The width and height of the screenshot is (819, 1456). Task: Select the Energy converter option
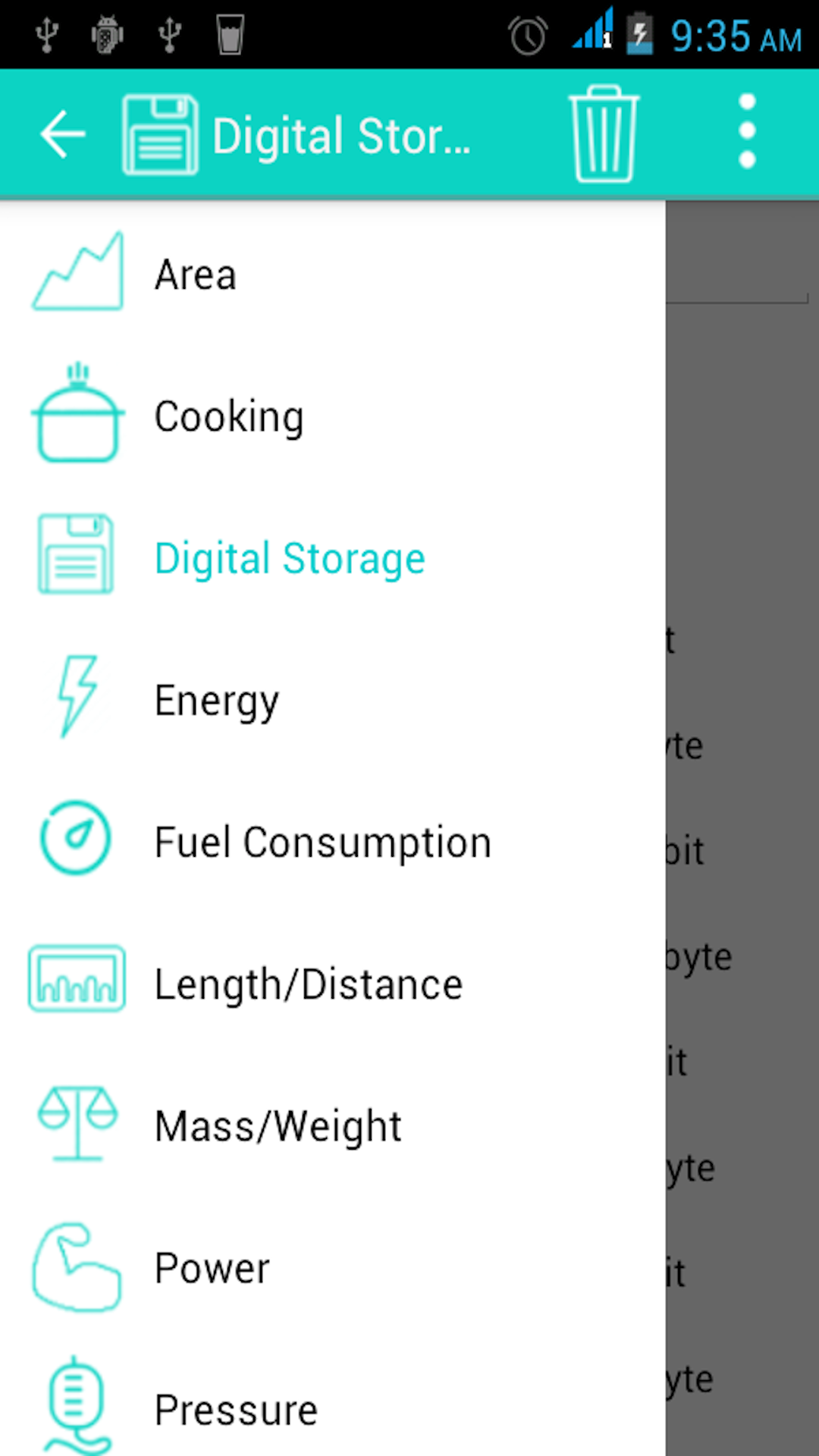point(216,698)
